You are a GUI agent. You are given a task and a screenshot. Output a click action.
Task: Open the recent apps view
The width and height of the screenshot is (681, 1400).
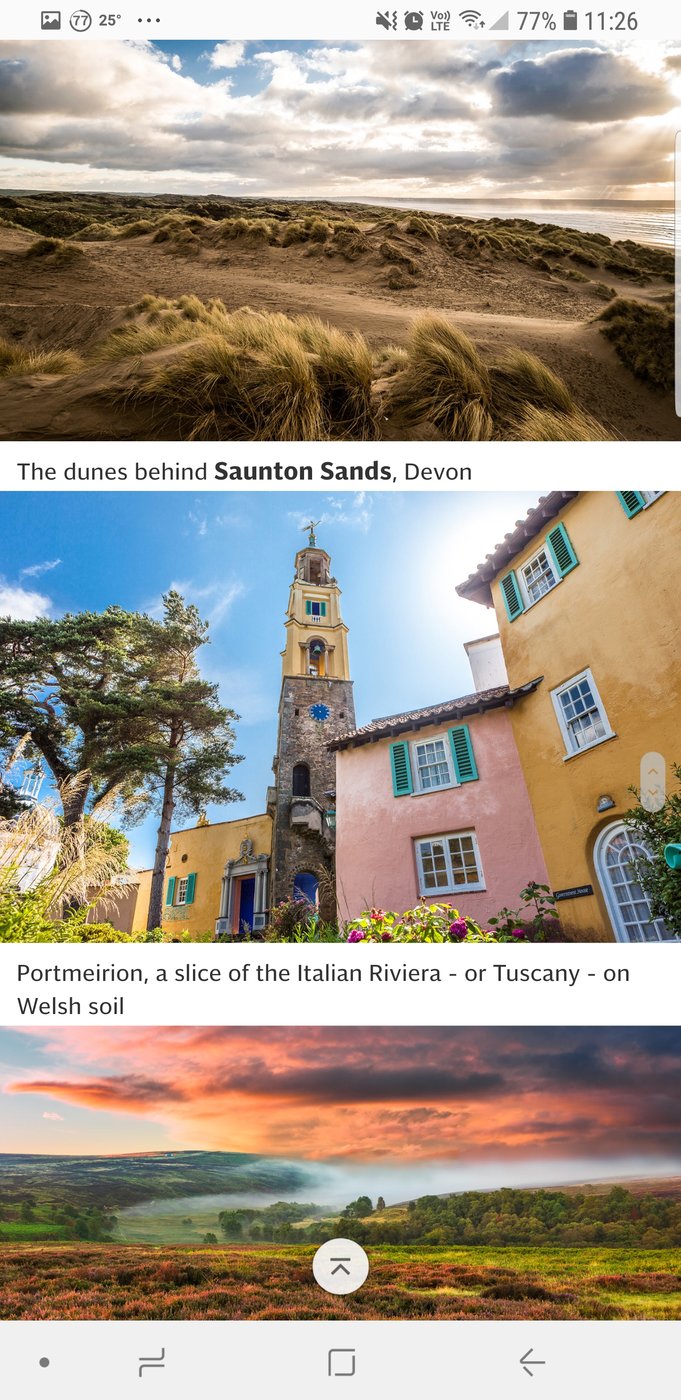(x=151, y=1362)
